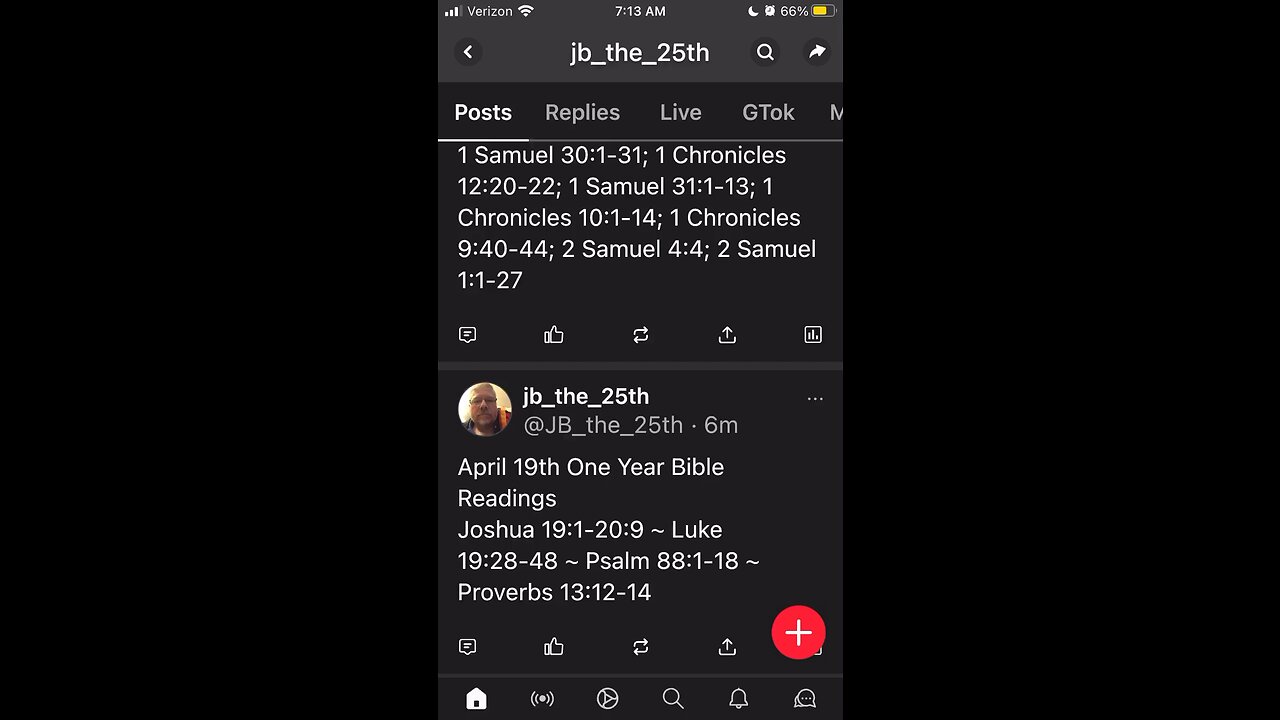Search within jb_the_25th's profile

pos(765,52)
